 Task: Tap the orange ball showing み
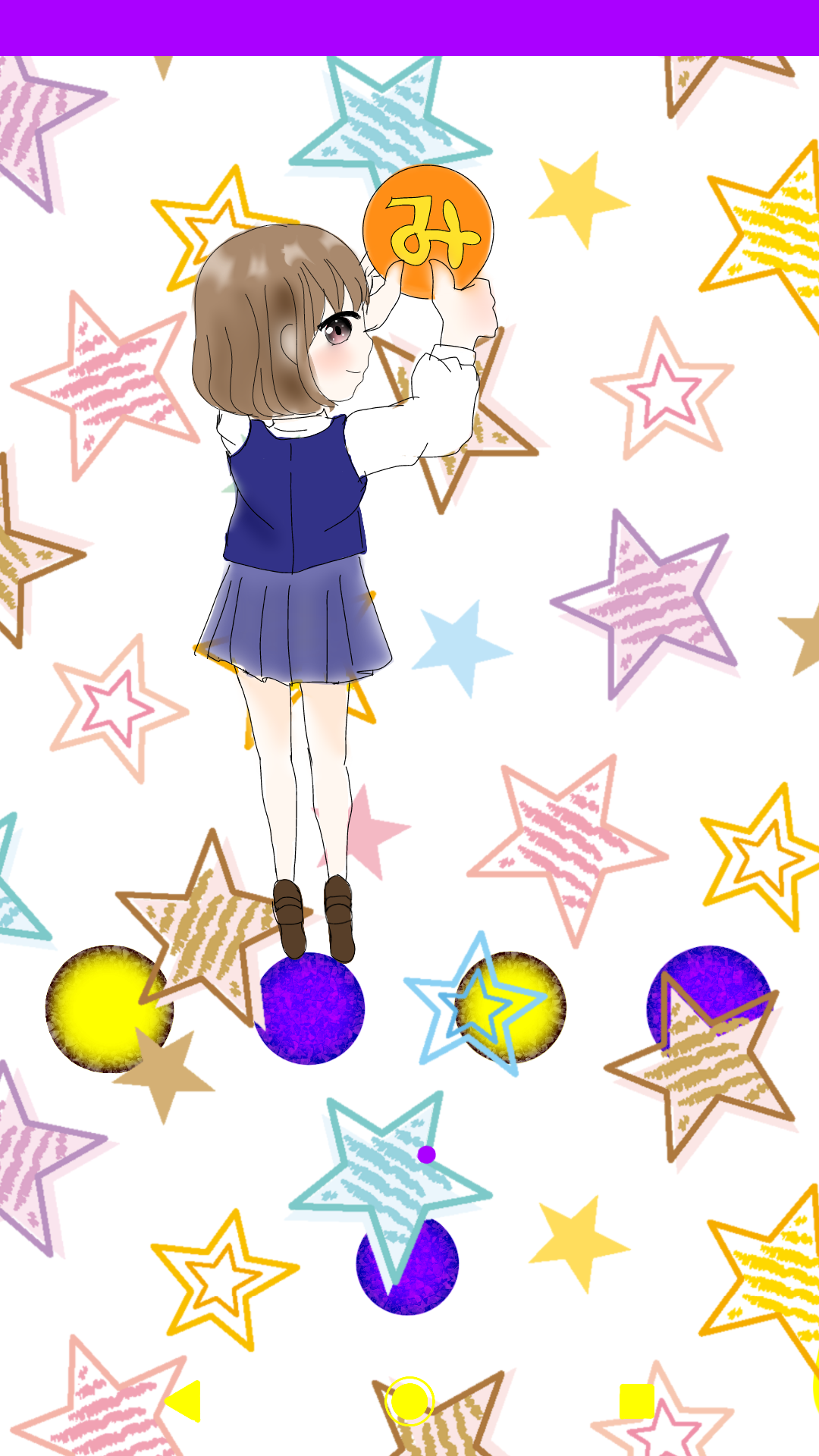(428, 231)
